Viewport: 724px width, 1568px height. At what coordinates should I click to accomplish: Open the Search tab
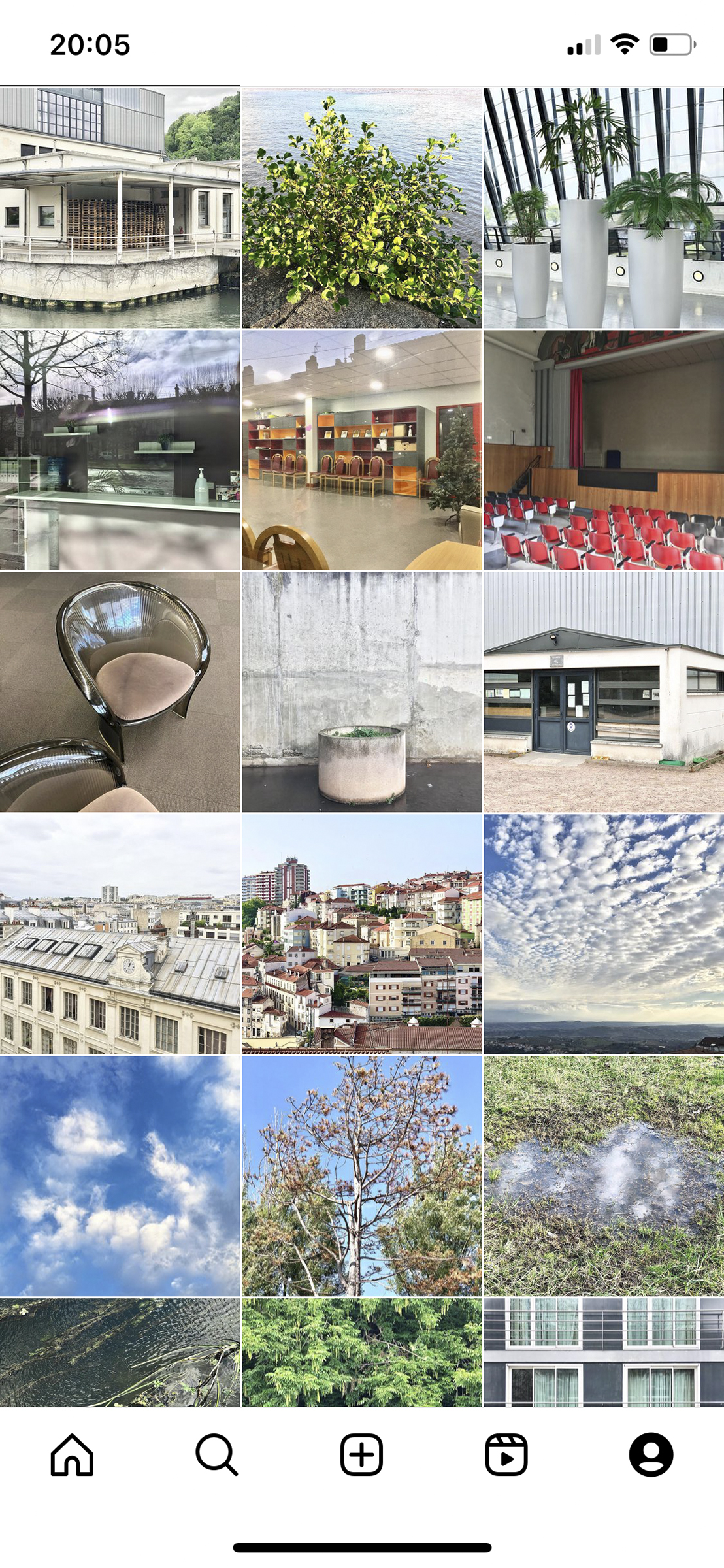(216, 1454)
